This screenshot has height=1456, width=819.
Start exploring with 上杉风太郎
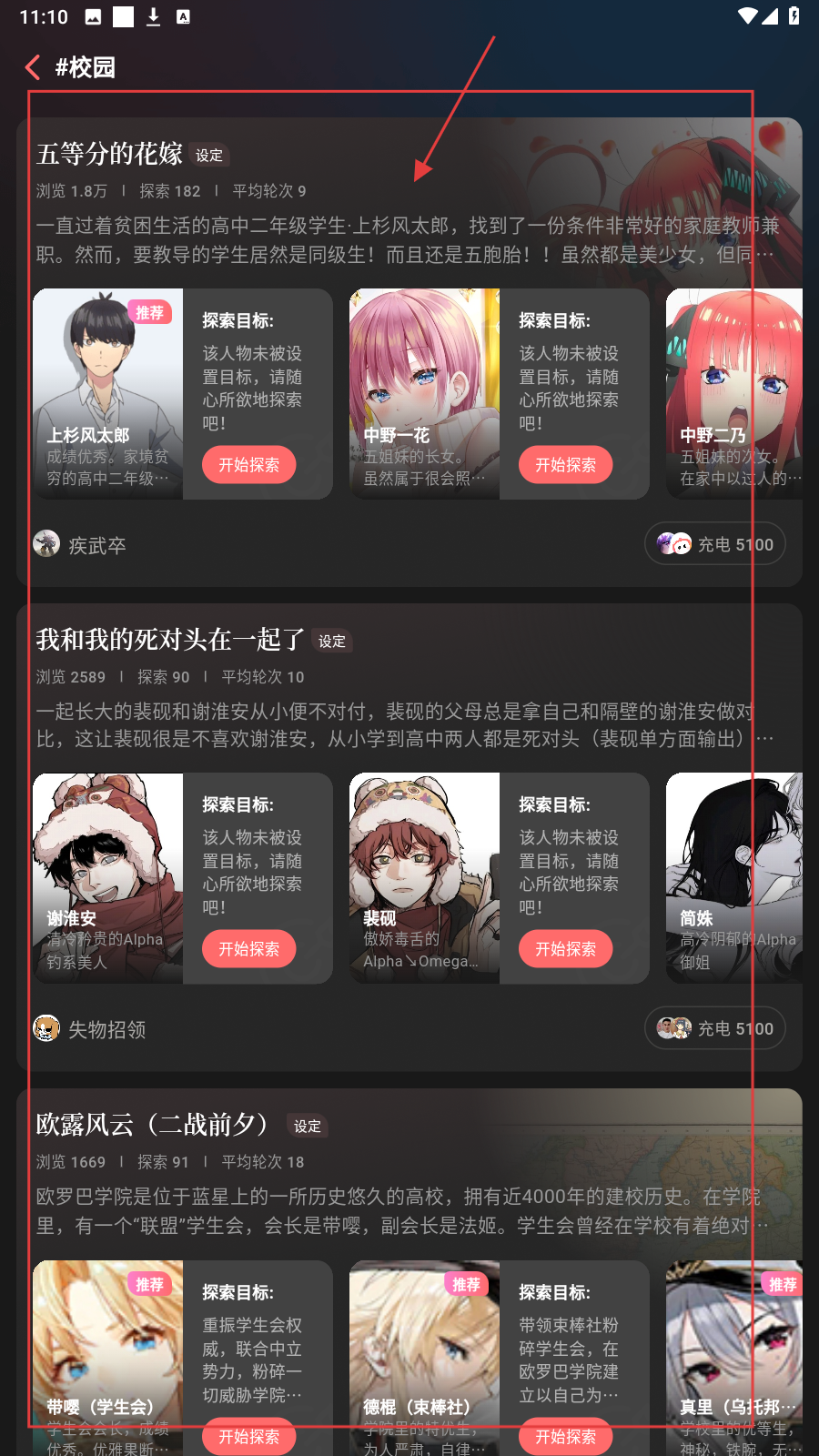click(x=248, y=465)
